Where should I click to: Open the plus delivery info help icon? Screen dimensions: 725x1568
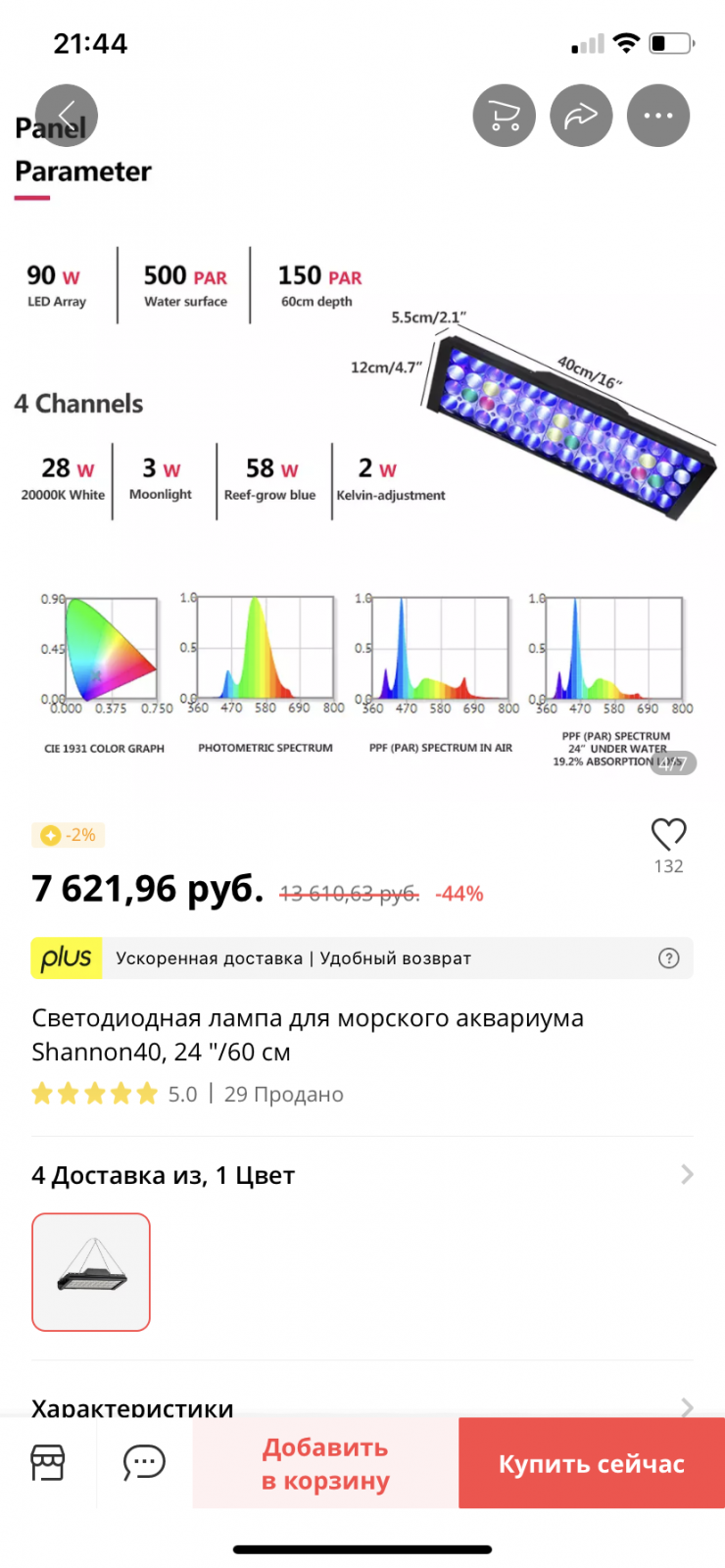668,958
